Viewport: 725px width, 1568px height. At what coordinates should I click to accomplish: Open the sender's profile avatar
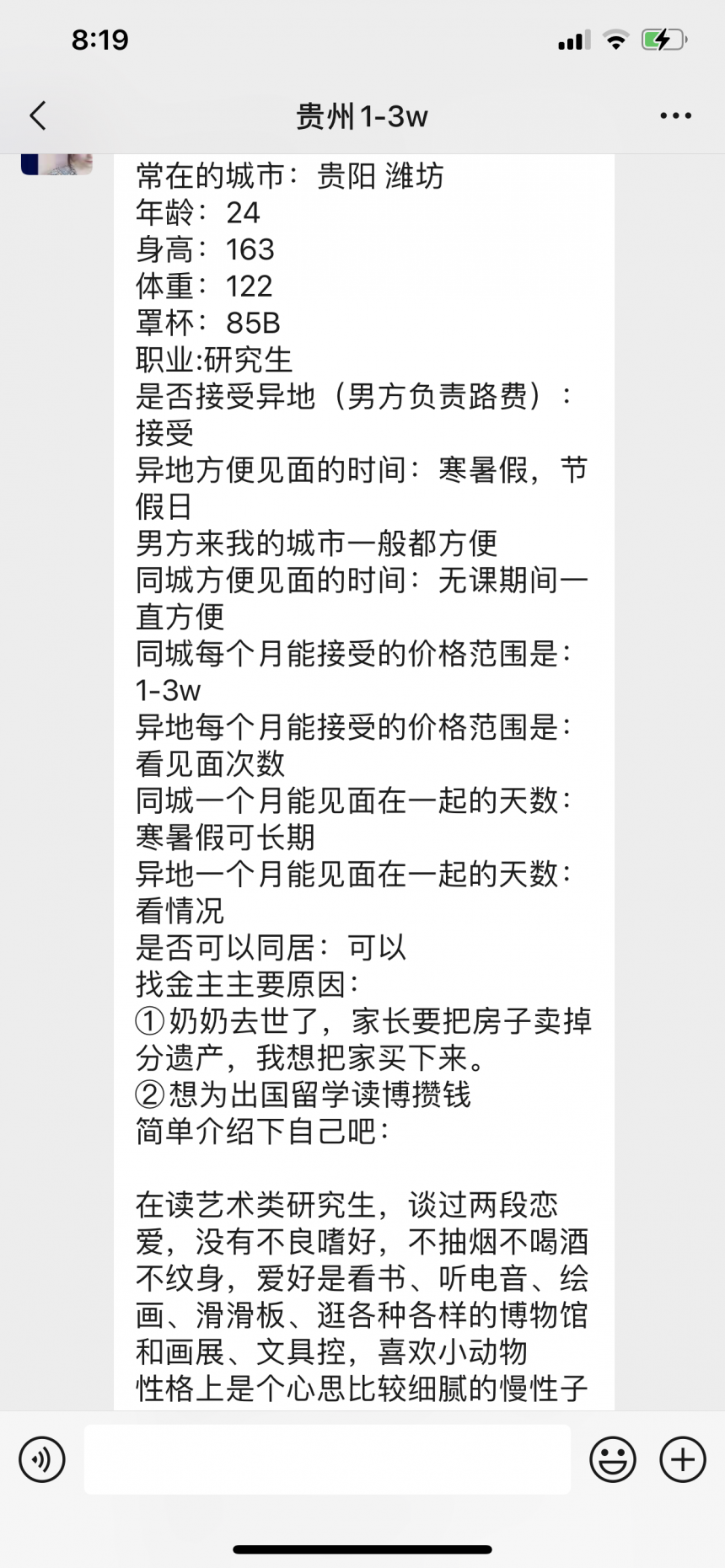pyautogui.click(x=56, y=164)
